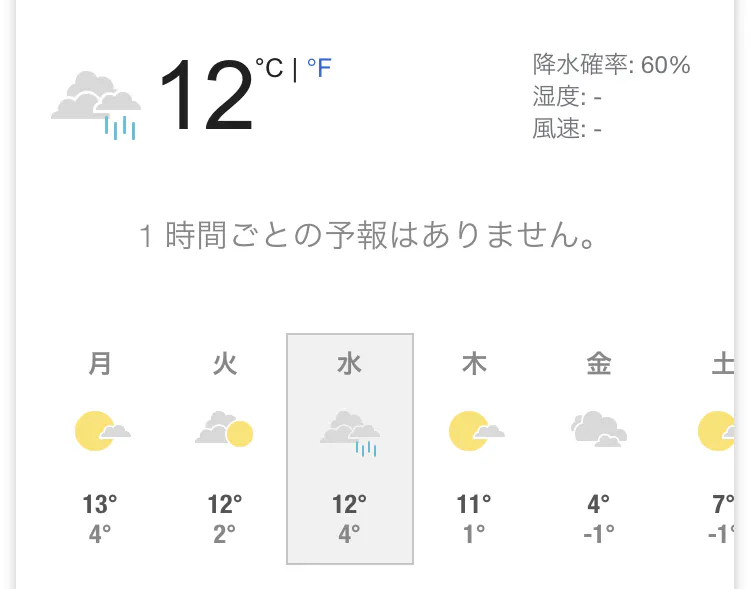
Task: Select Thursday (木) forecast
Action: [x=475, y=448]
